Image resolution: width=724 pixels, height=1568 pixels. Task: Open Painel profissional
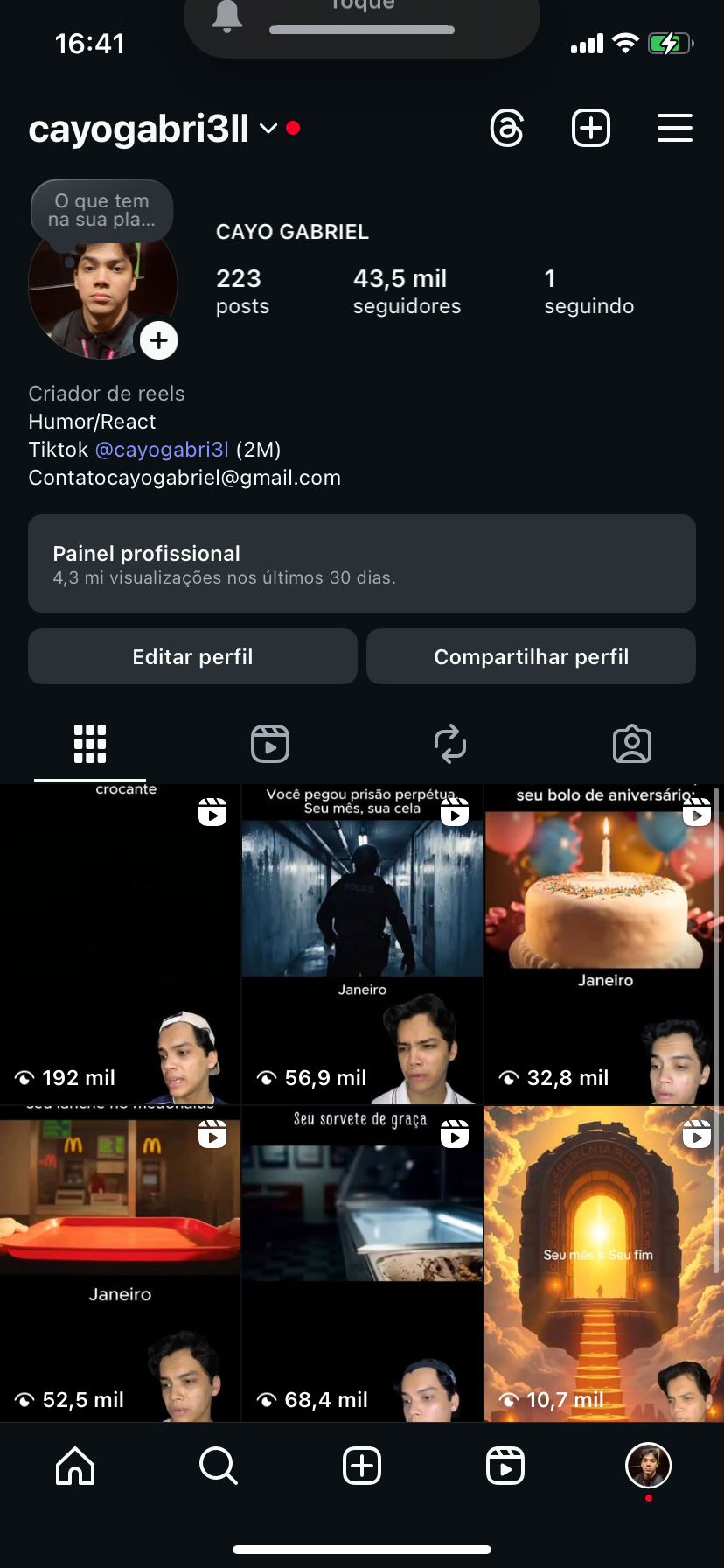(x=362, y=563)
